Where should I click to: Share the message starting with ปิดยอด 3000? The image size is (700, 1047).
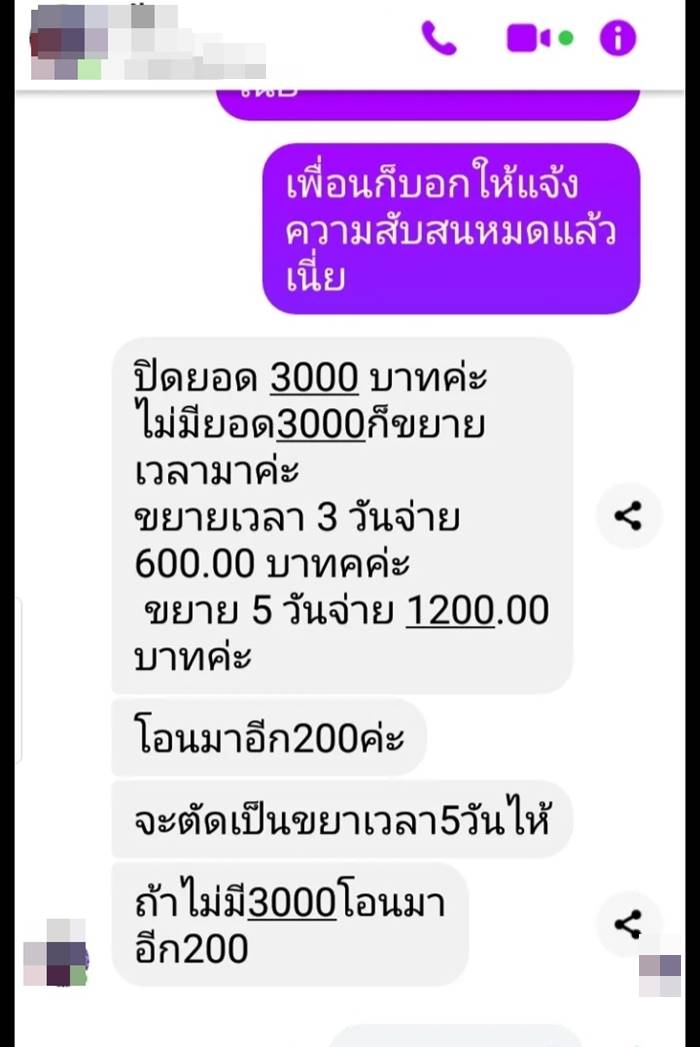(x=628, y=516)
